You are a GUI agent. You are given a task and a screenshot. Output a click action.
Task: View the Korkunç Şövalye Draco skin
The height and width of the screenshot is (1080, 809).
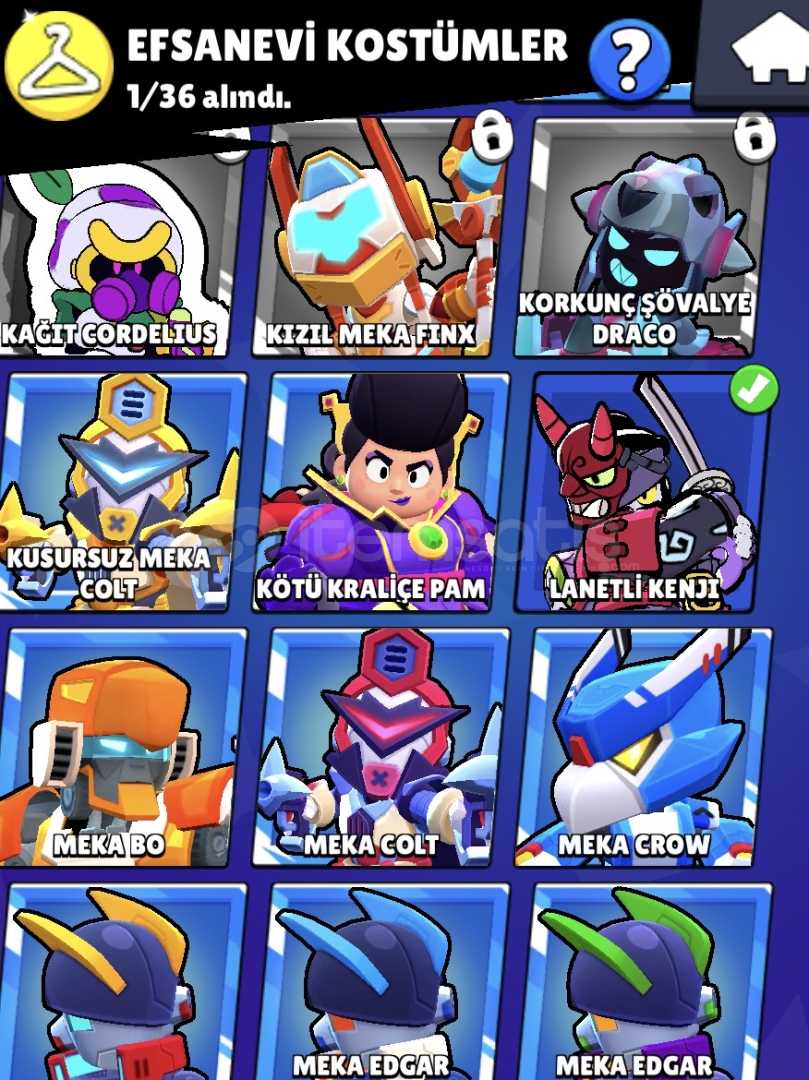pos(640,240)
